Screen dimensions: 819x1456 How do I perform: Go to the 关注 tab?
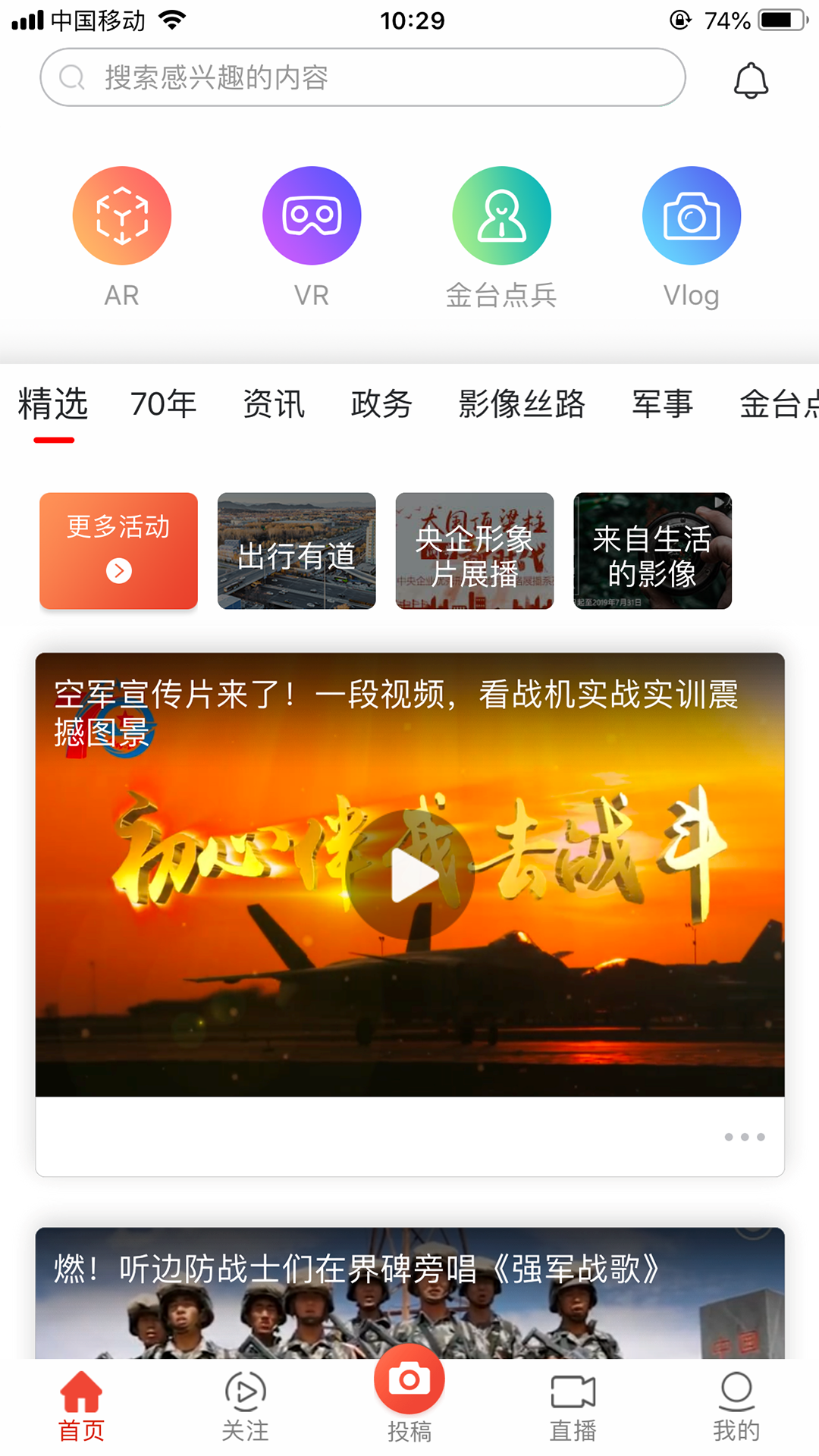(x=245, y=1407)
